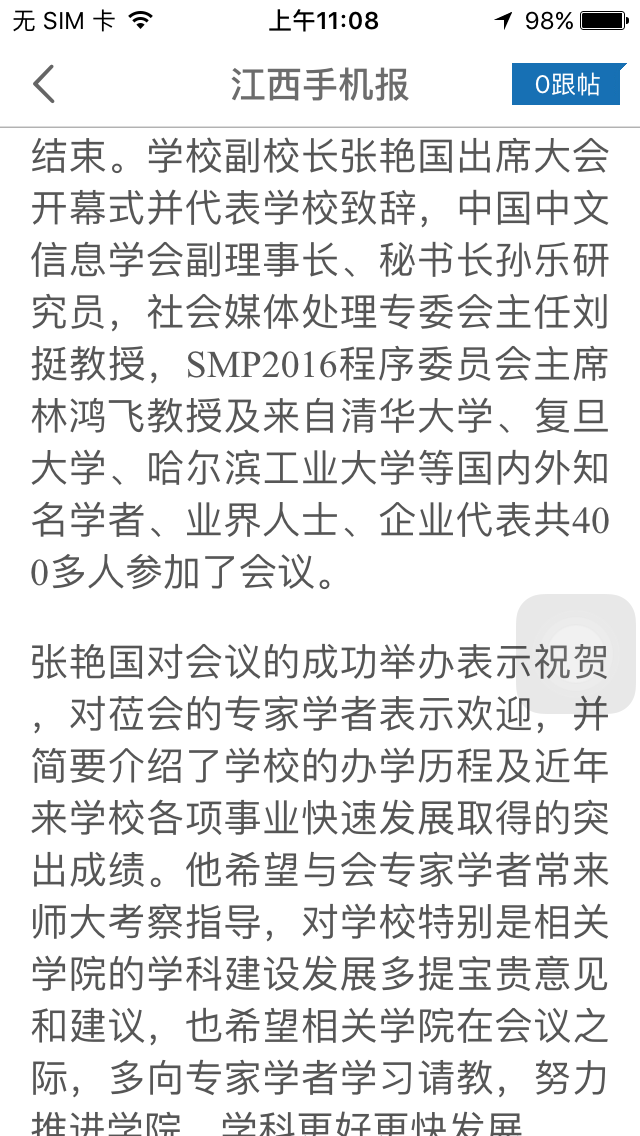
Task: Go back using the top-left arrow
Action: click(44, 85)
